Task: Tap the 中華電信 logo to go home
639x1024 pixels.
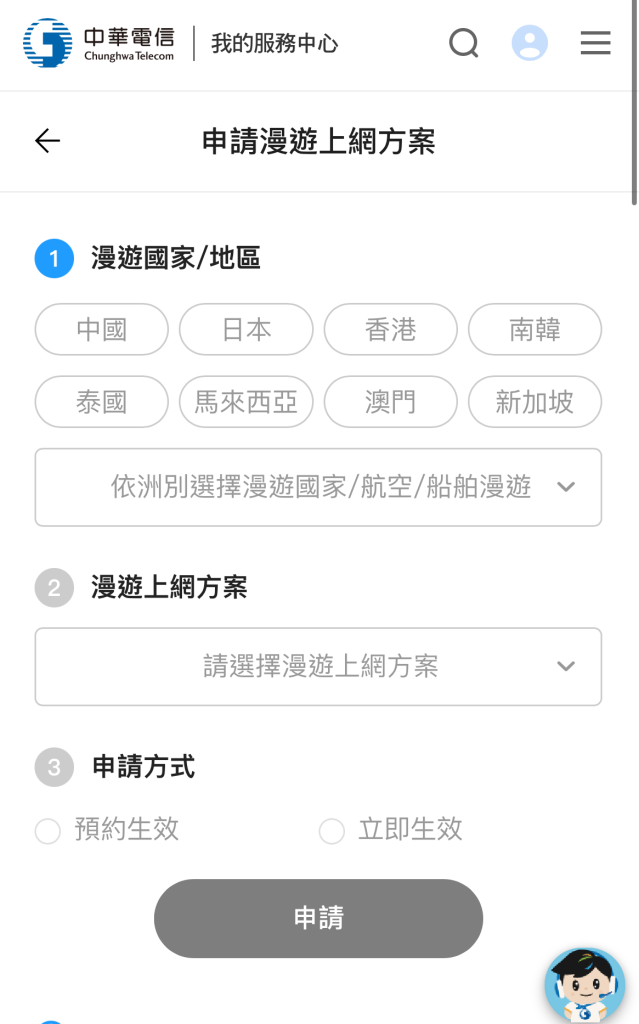Action: point(99,43)
